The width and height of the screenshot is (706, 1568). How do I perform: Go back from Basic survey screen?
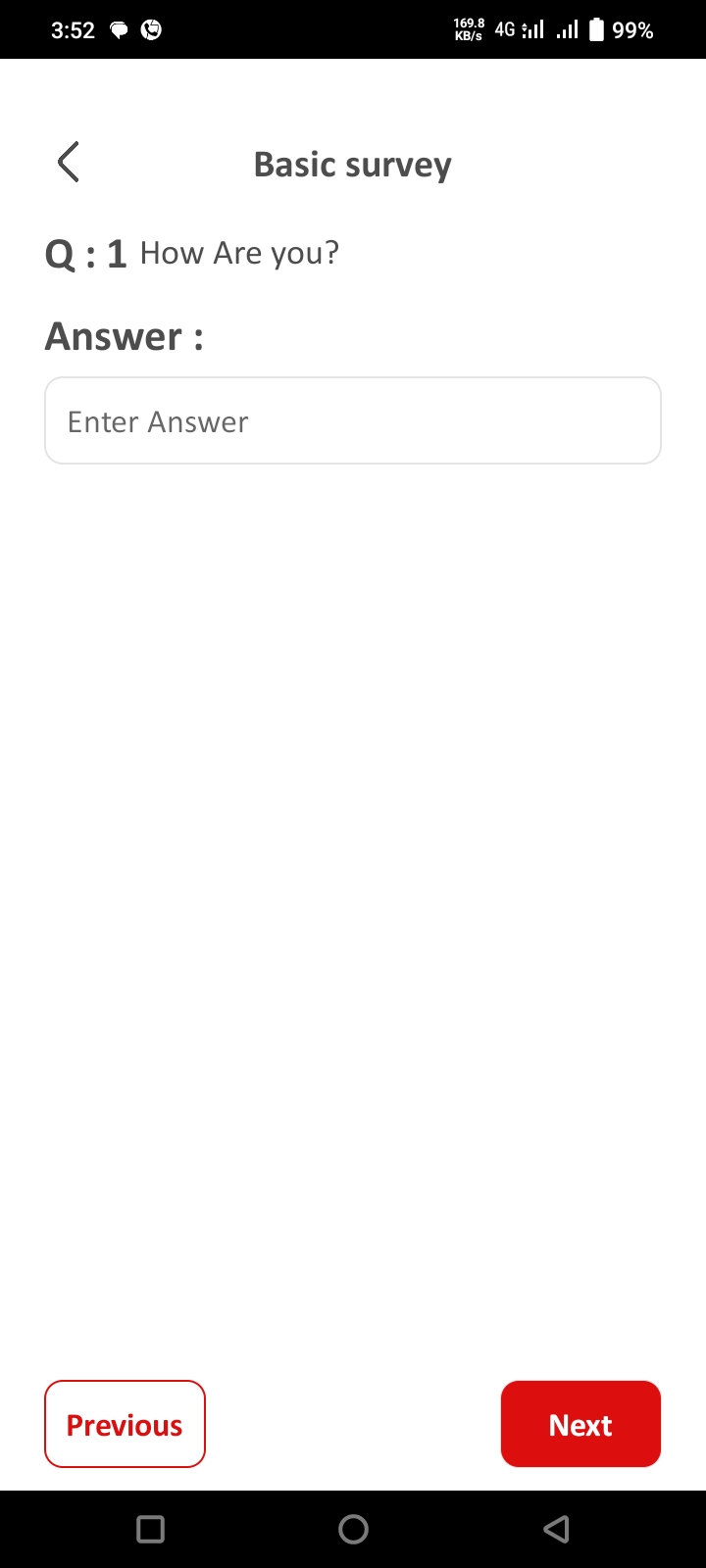68,163
